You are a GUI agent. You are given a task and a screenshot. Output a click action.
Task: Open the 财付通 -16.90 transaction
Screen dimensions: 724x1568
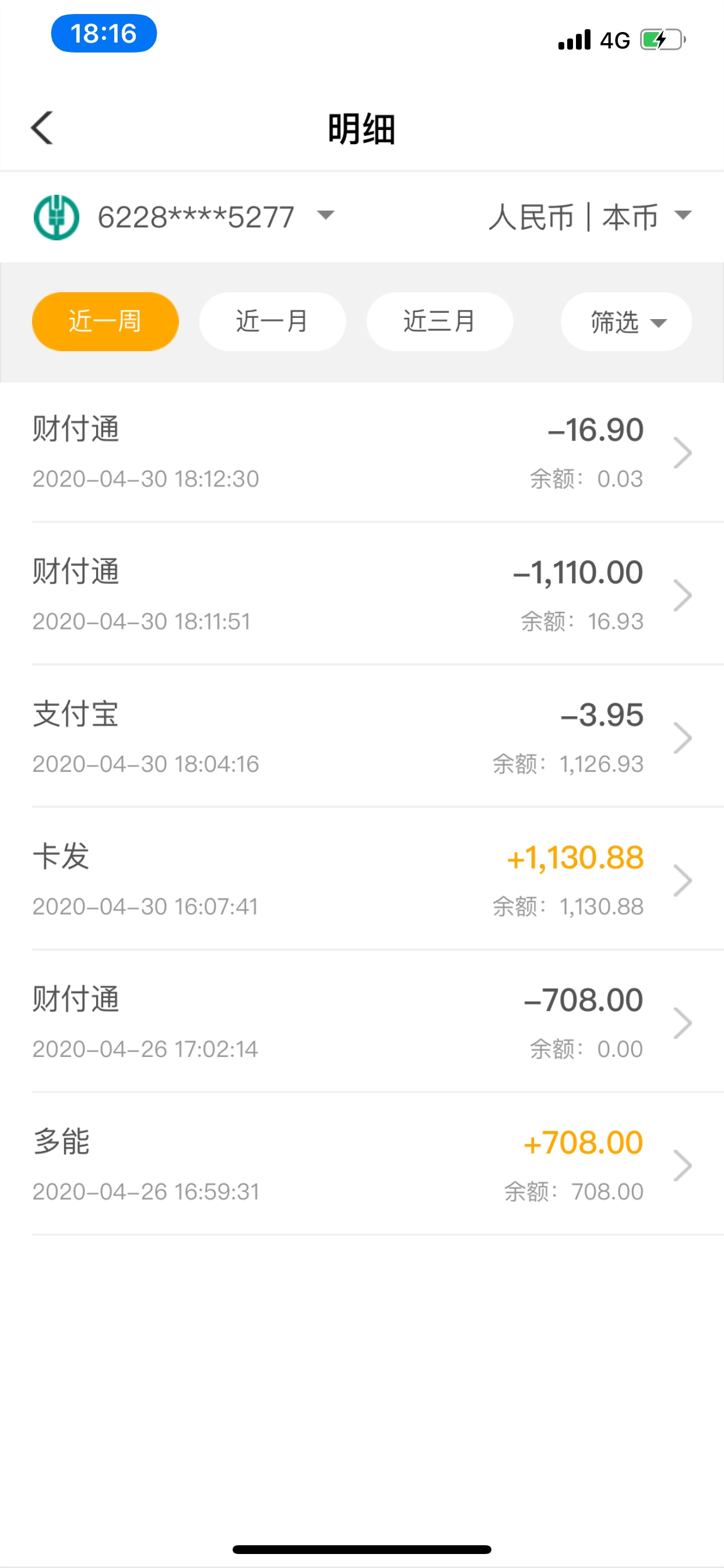[362, 452]
